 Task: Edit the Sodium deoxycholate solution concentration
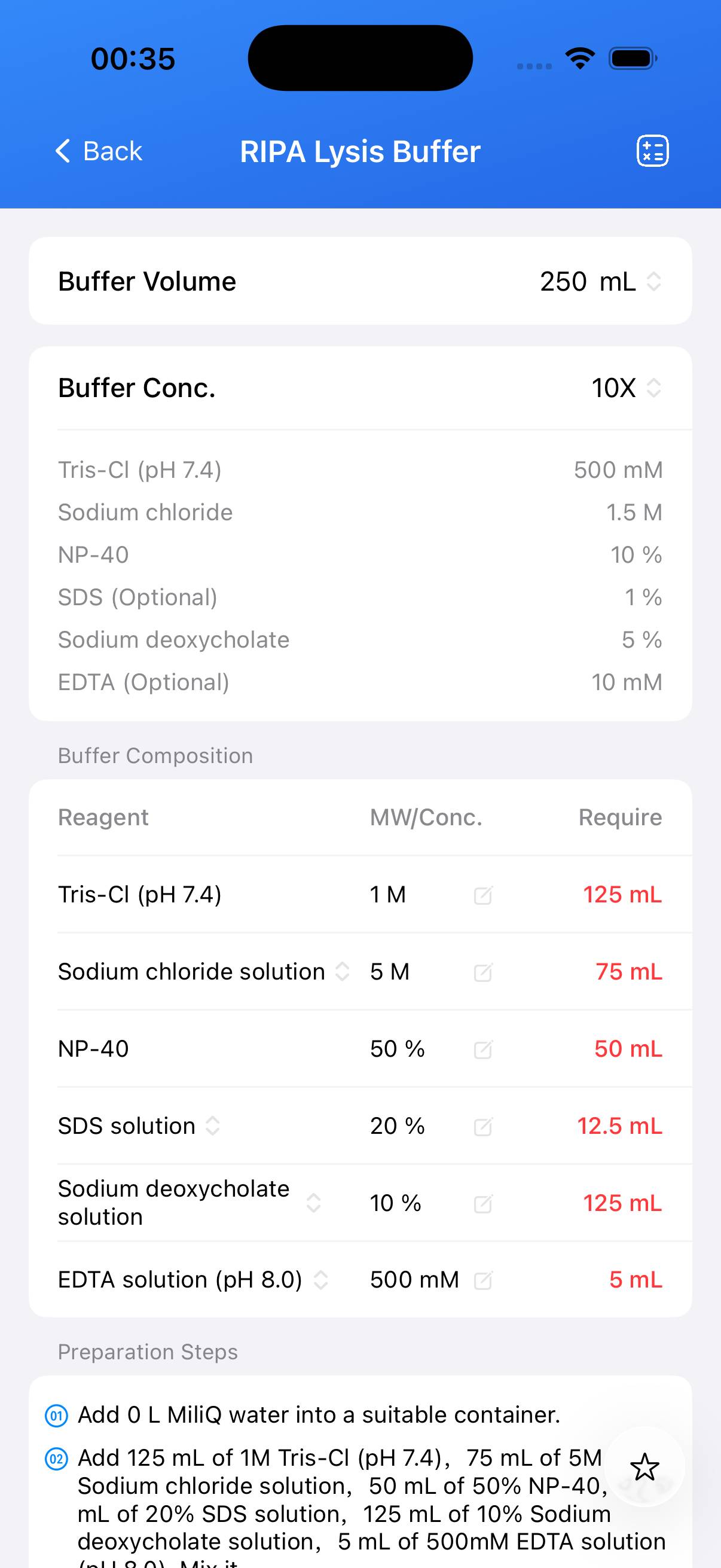[482, 1202]
